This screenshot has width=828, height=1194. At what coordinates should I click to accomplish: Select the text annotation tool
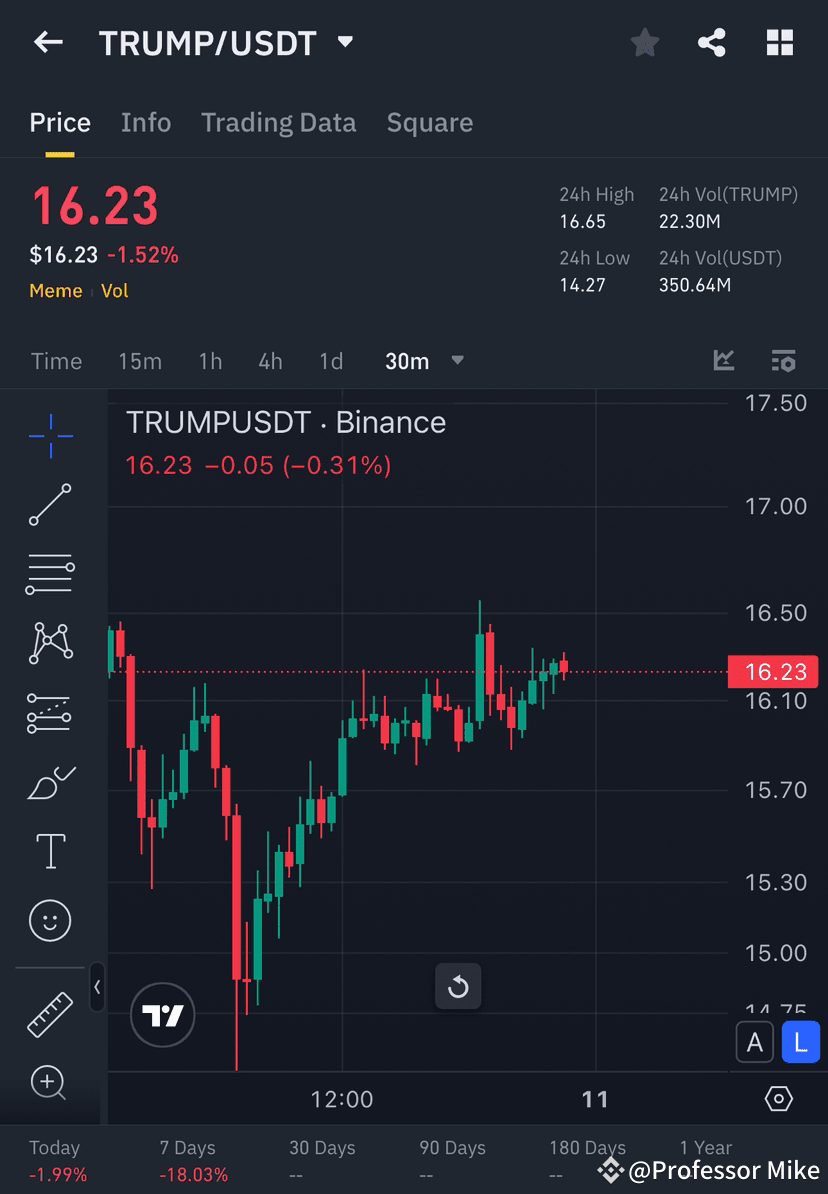pos(50,851)
